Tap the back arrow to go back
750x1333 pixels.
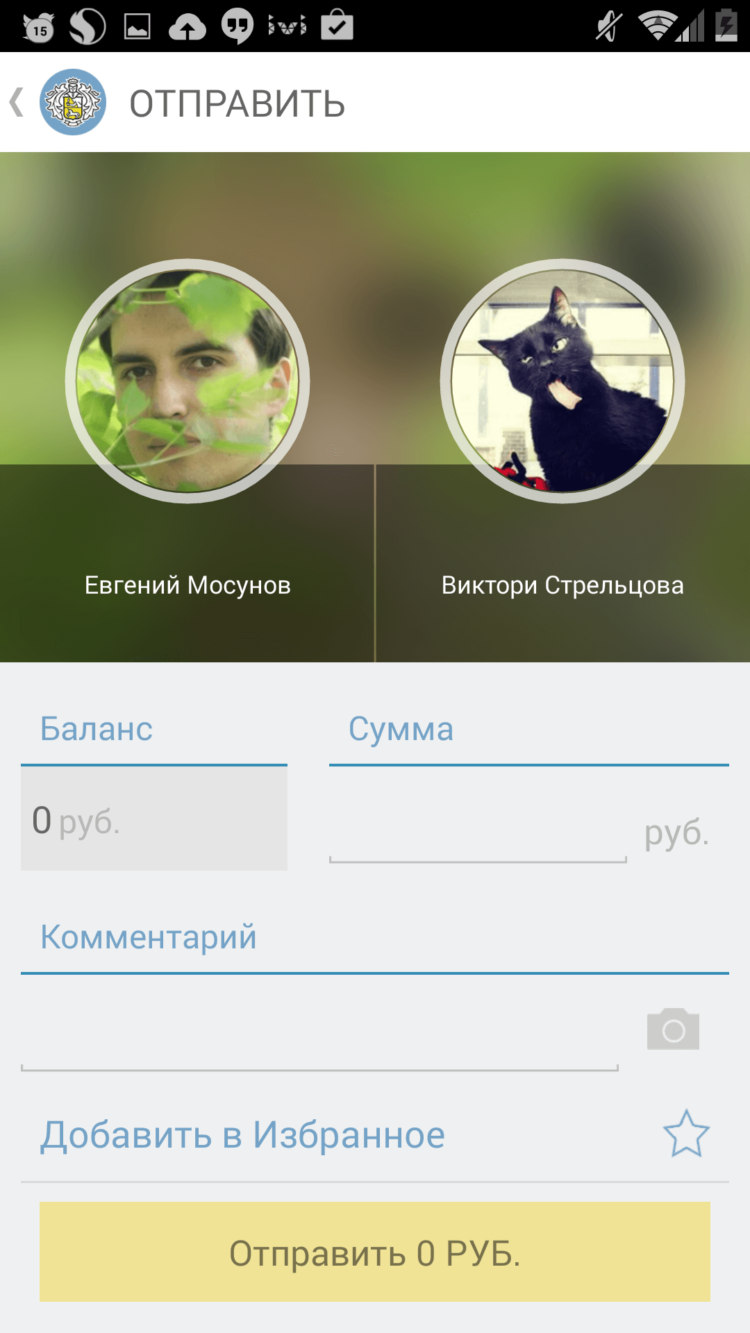pyautogui.click(x=16, y=101)
